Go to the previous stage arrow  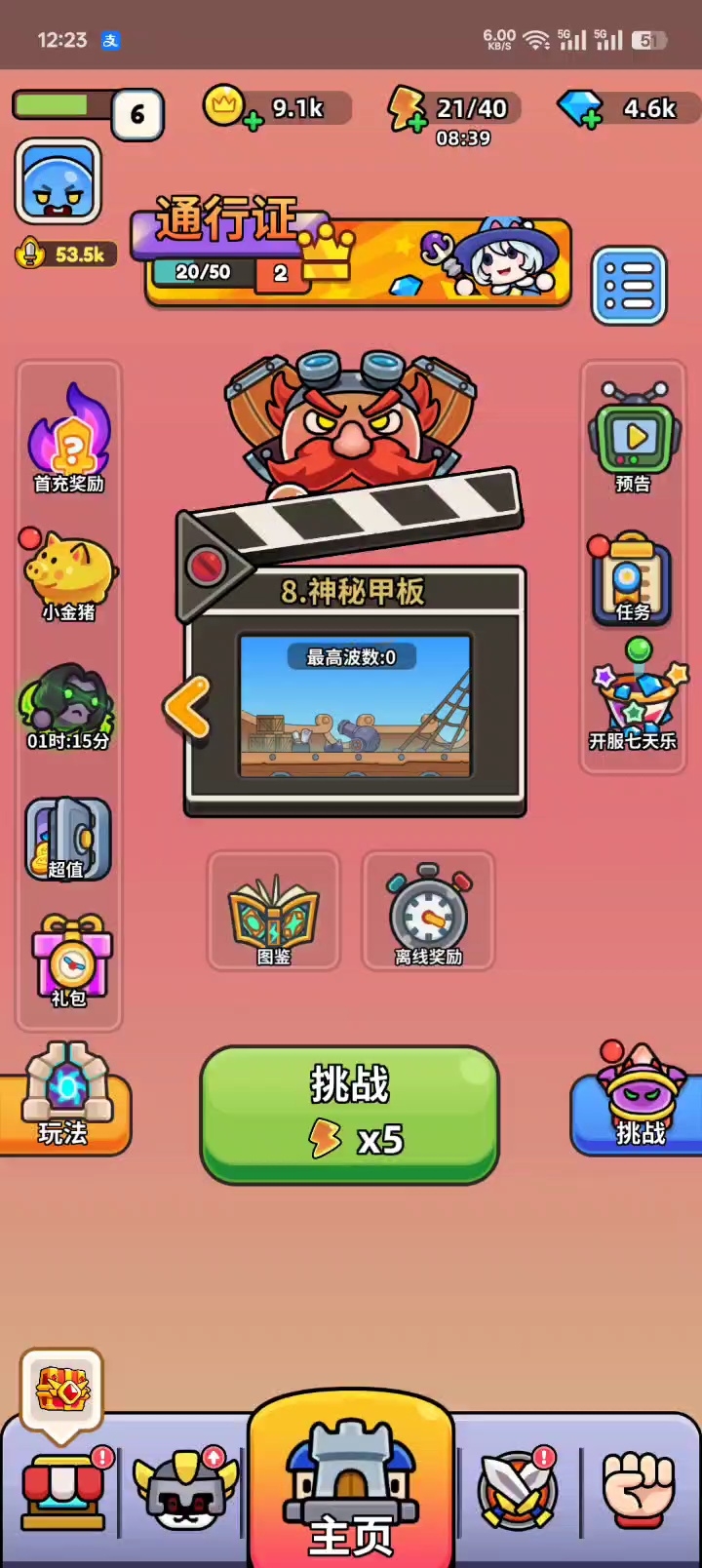click(x=188, y=707)
